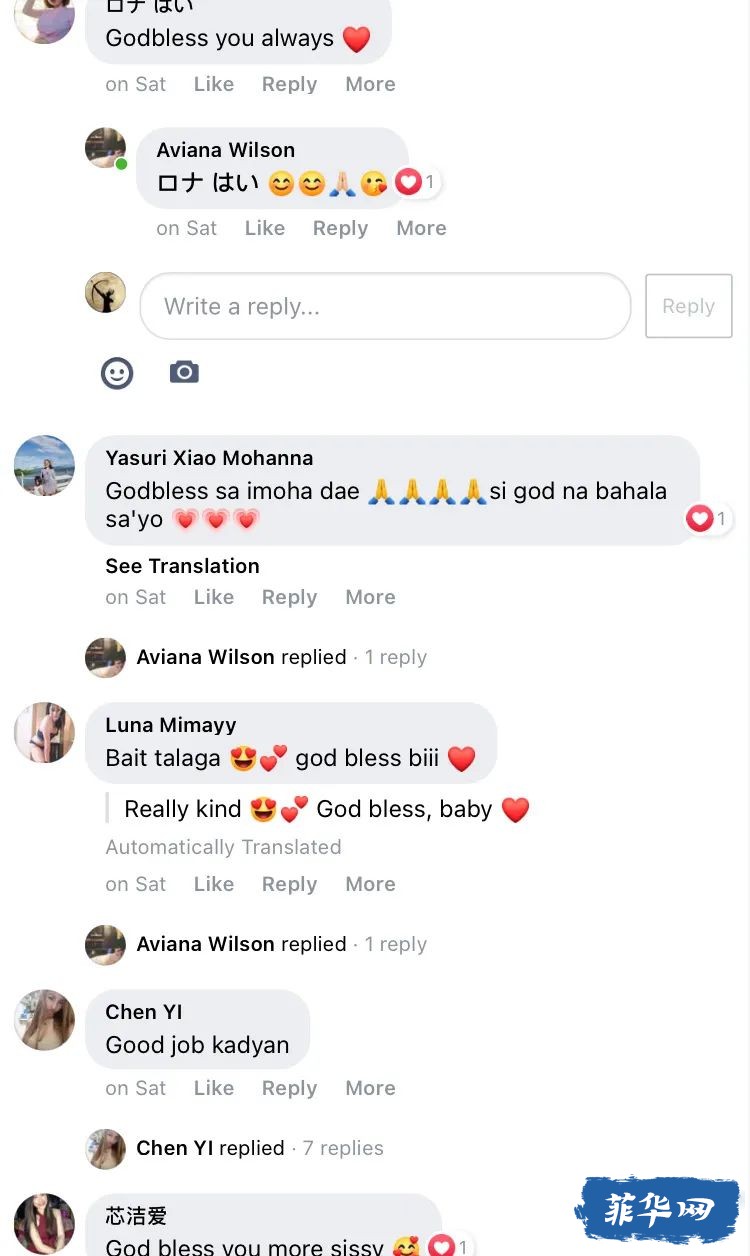750x1256 pixels.
Task: Attach a photo with the camera icon
Action: [x=184, y=372]
